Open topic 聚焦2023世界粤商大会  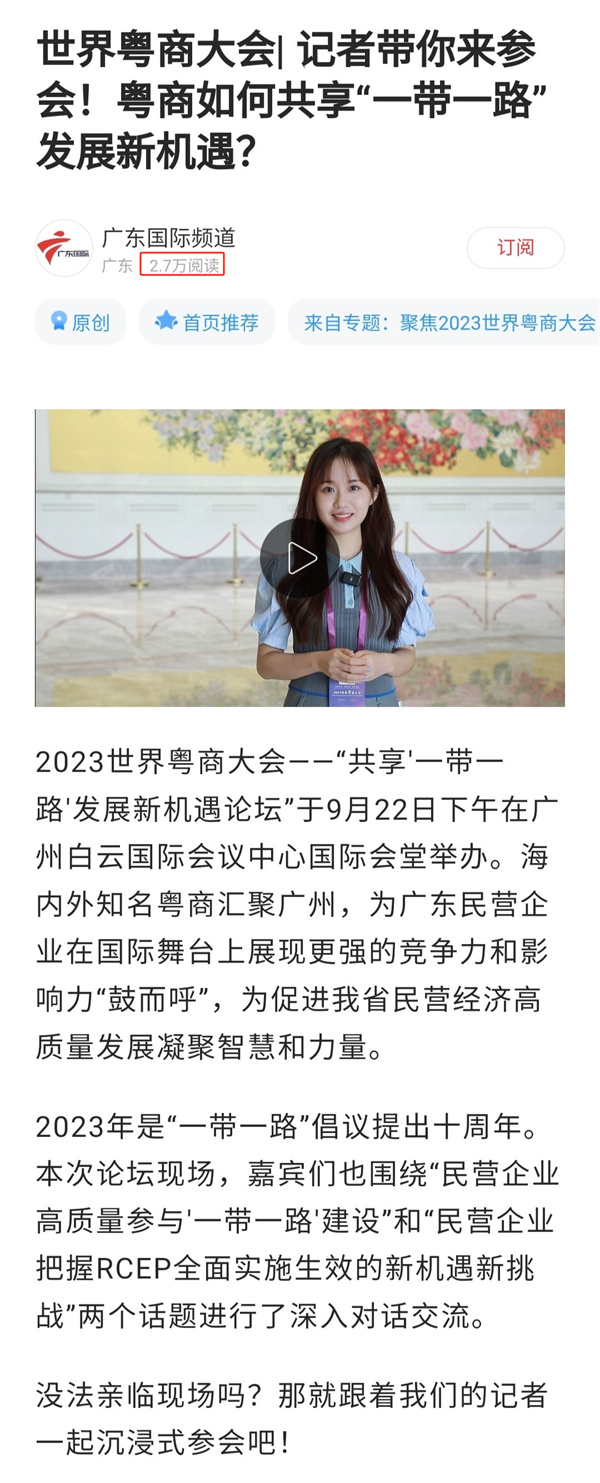pyautogui.click(x=449, y=323)
